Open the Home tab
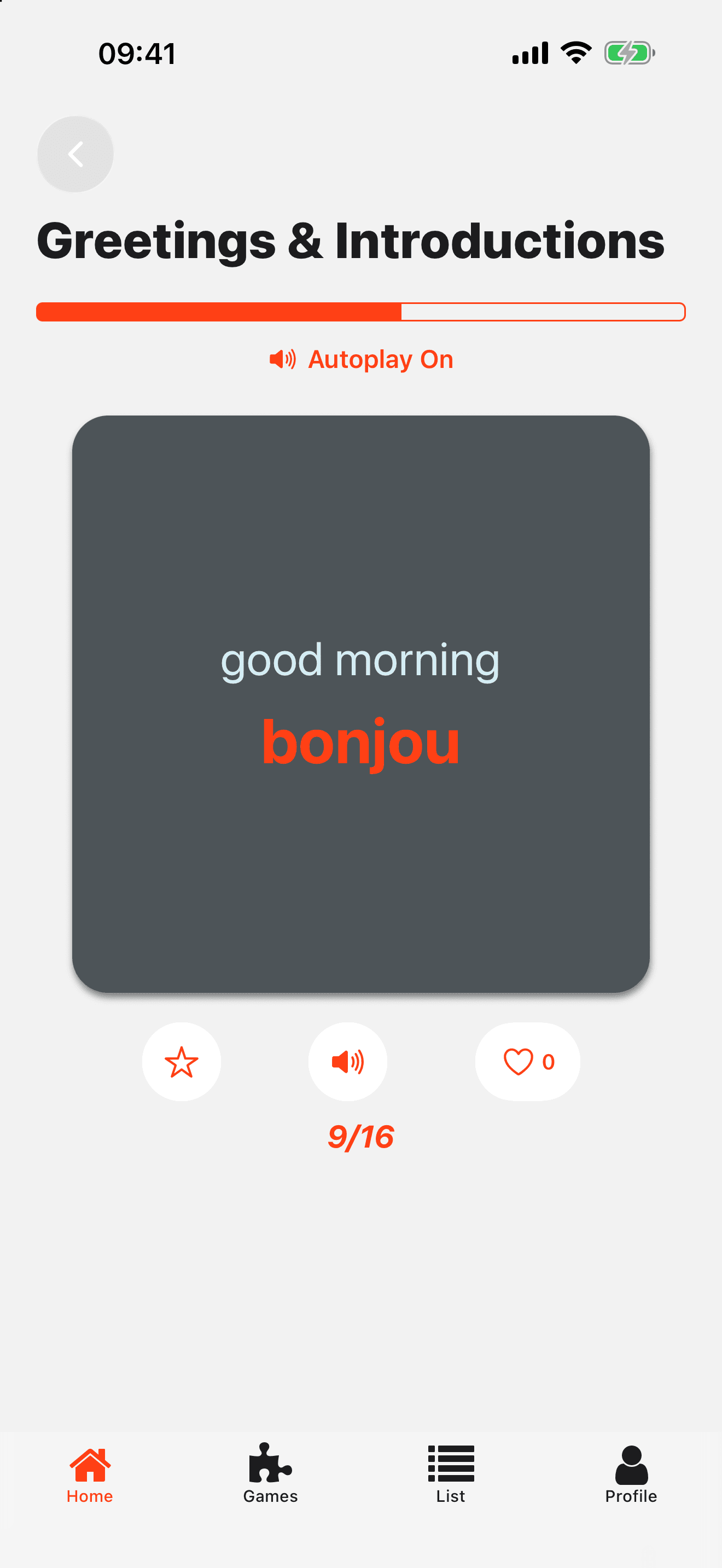 point(90,1475)
